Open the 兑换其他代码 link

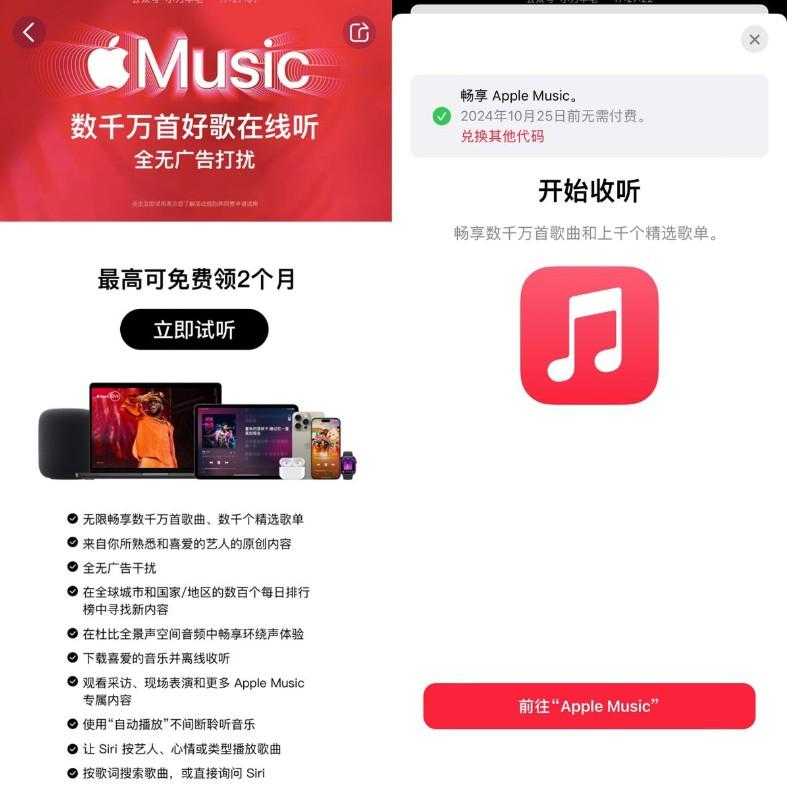(502, 136)
